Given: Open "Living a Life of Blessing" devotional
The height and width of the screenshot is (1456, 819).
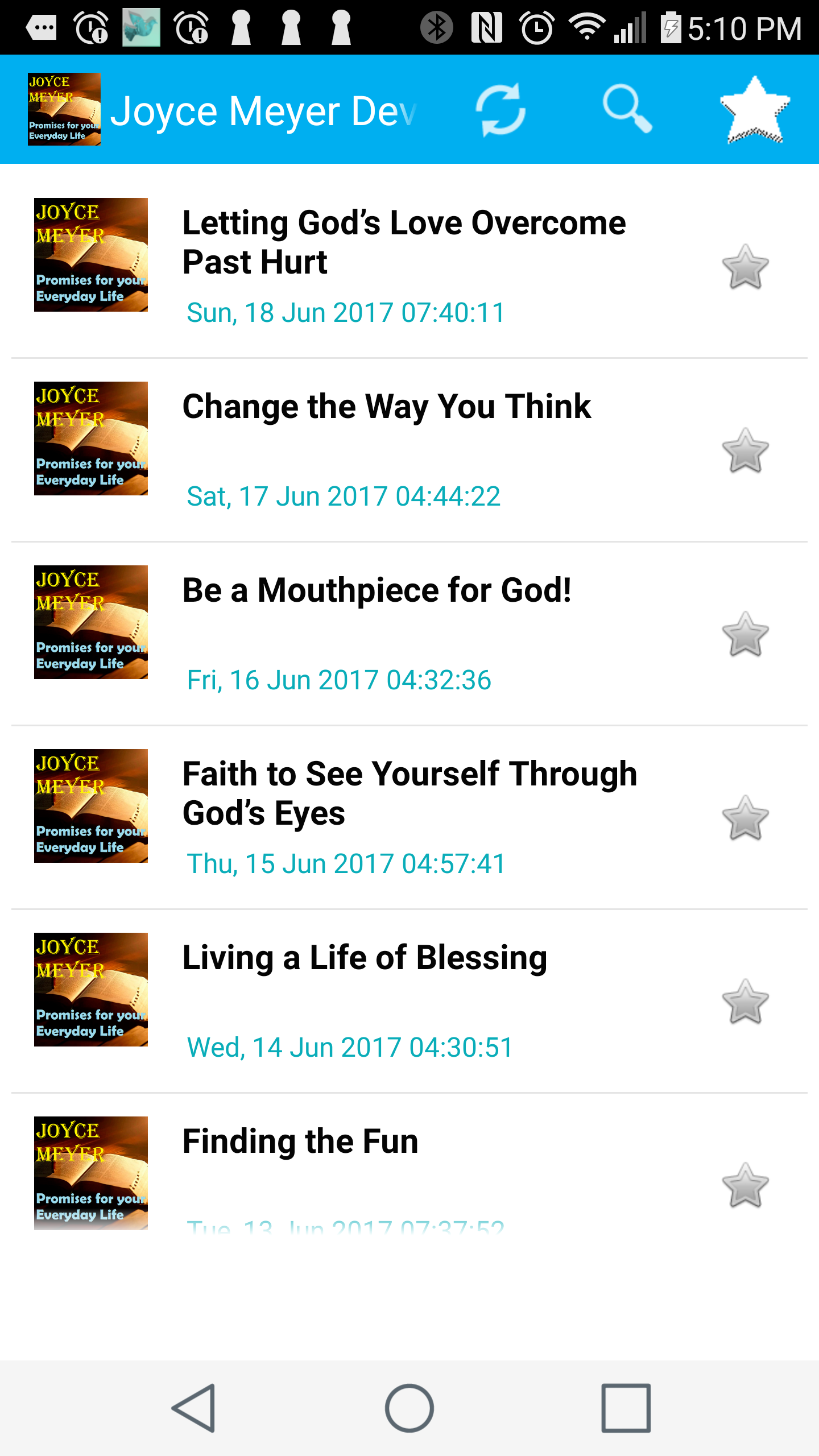Looking at the screenshot, I should [364, 958].
